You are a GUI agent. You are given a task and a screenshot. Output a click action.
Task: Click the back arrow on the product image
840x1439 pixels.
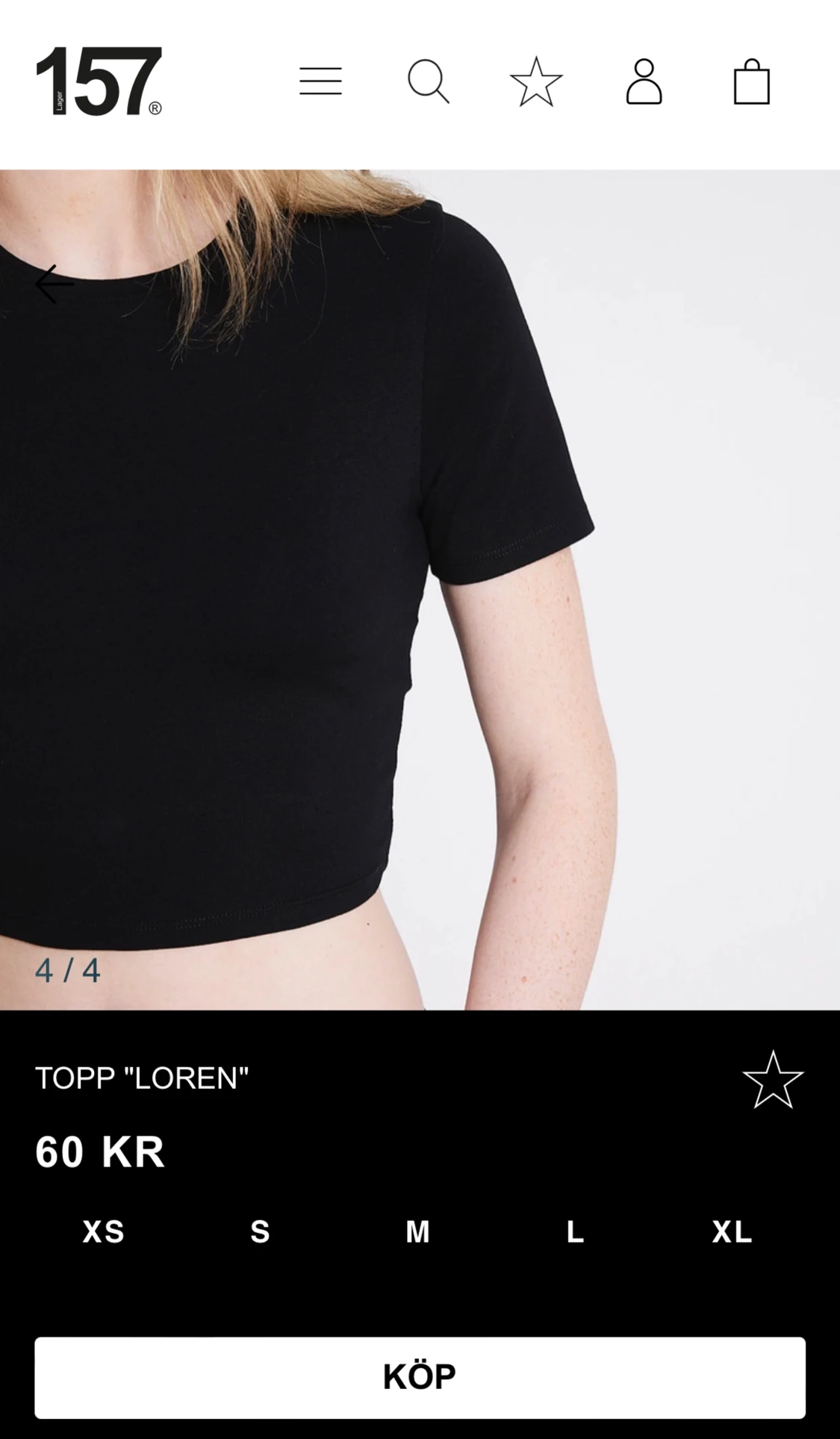[55, 284]
